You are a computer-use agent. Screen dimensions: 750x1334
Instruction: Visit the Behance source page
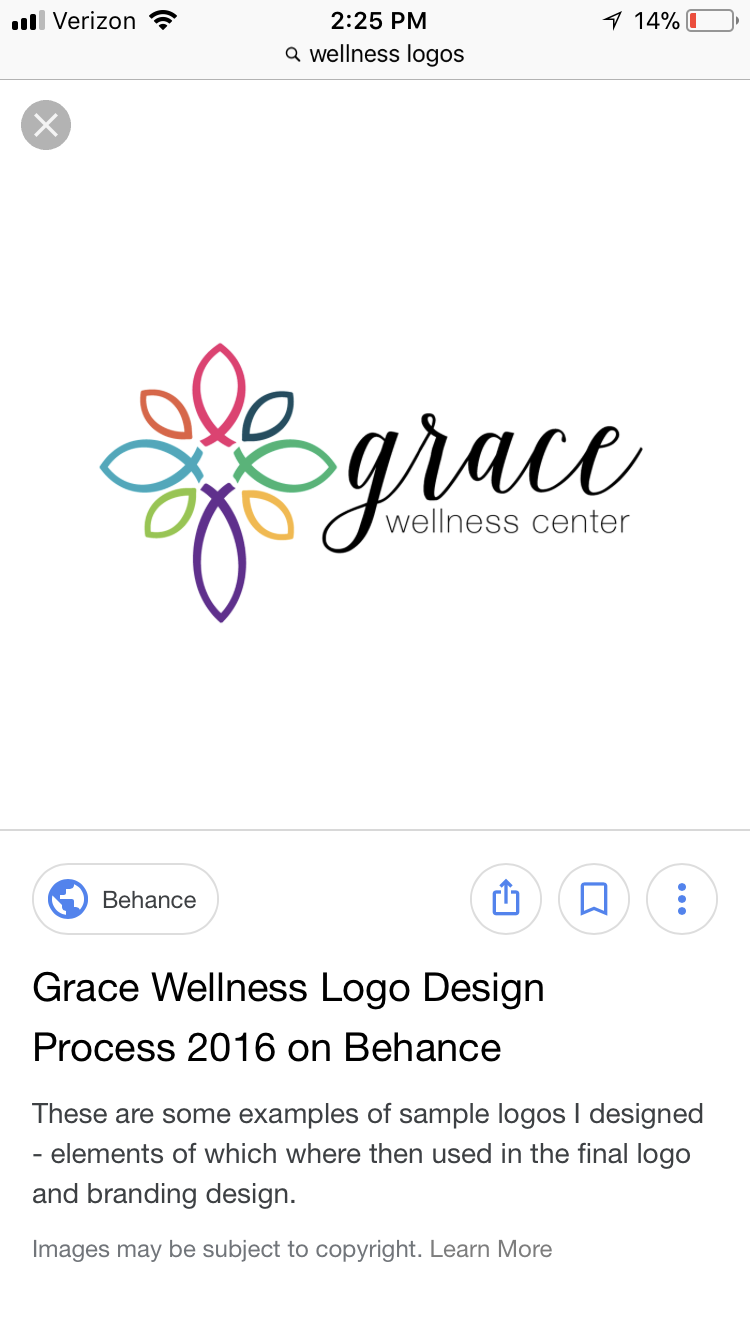tap(126, 899)
